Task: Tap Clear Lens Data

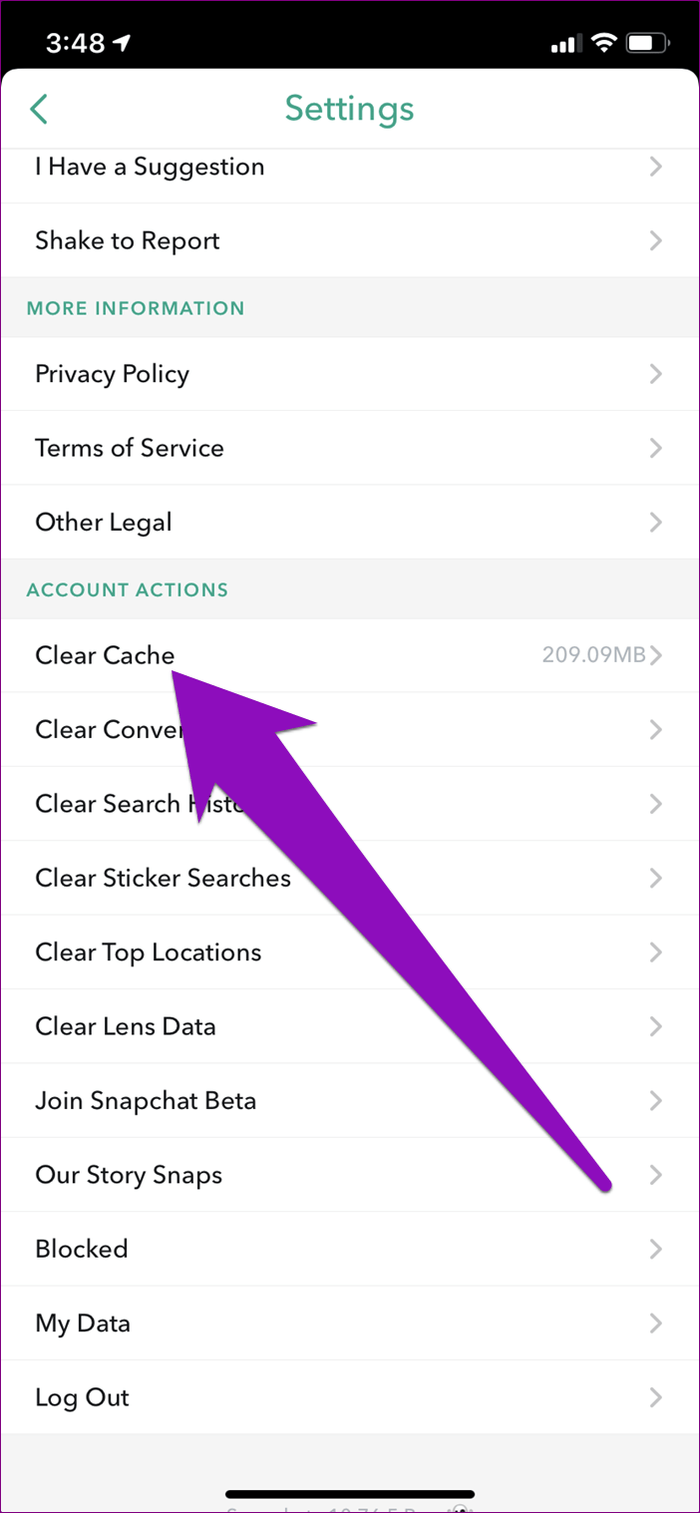Action: coord(350,1026)
